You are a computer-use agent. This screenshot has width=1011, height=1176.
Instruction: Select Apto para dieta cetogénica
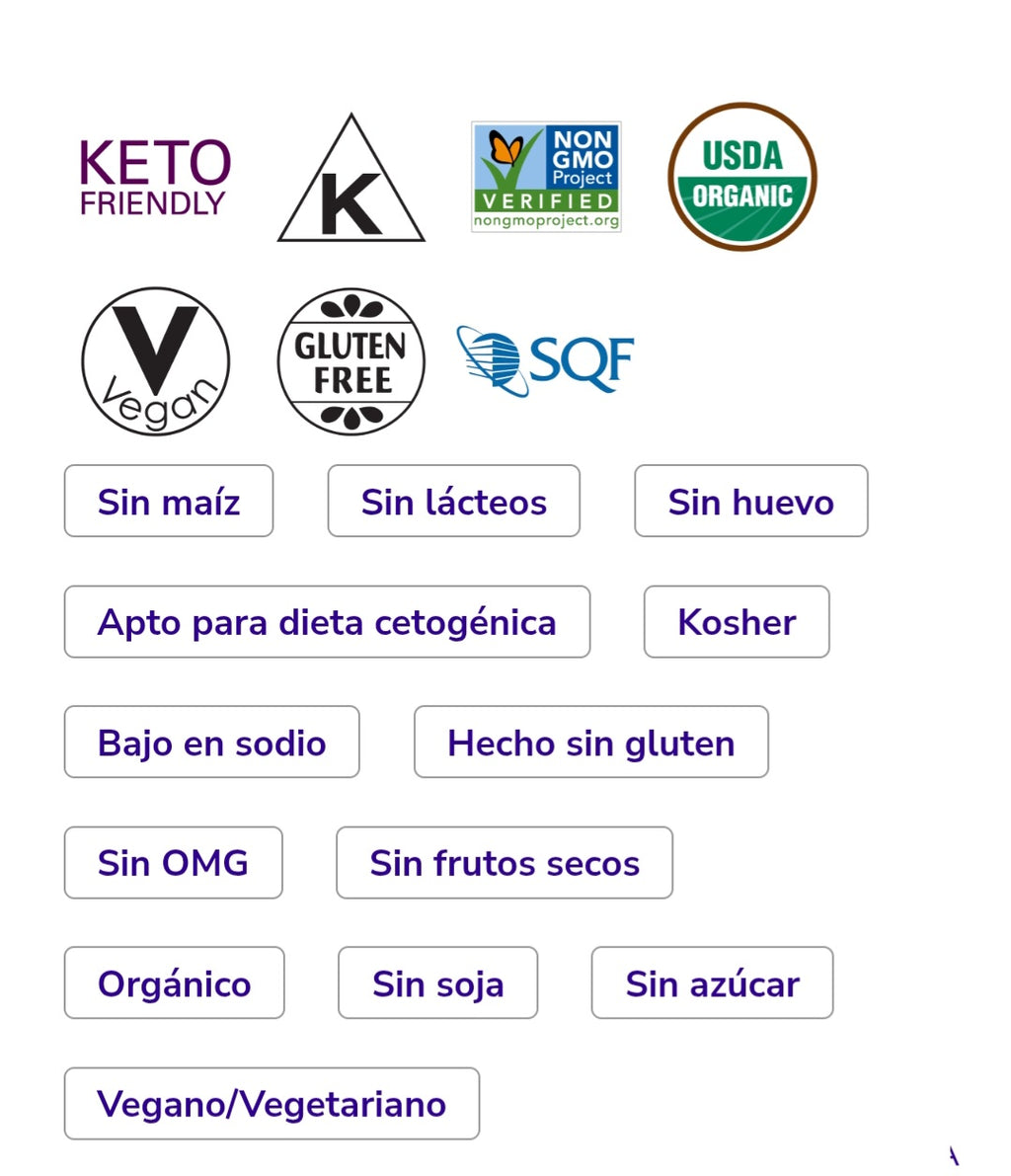pos(327,622)
